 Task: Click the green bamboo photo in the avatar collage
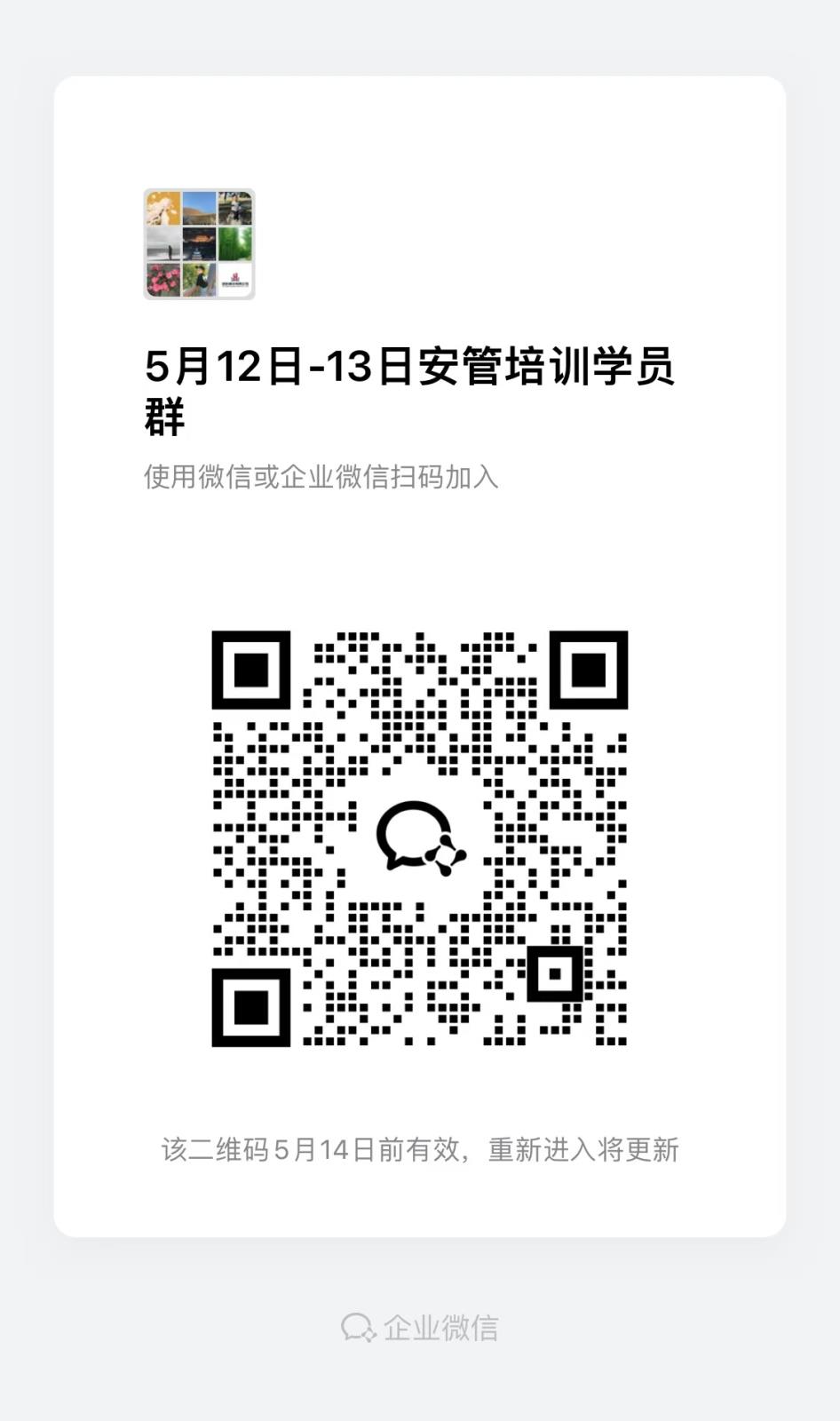pos(235,244)
